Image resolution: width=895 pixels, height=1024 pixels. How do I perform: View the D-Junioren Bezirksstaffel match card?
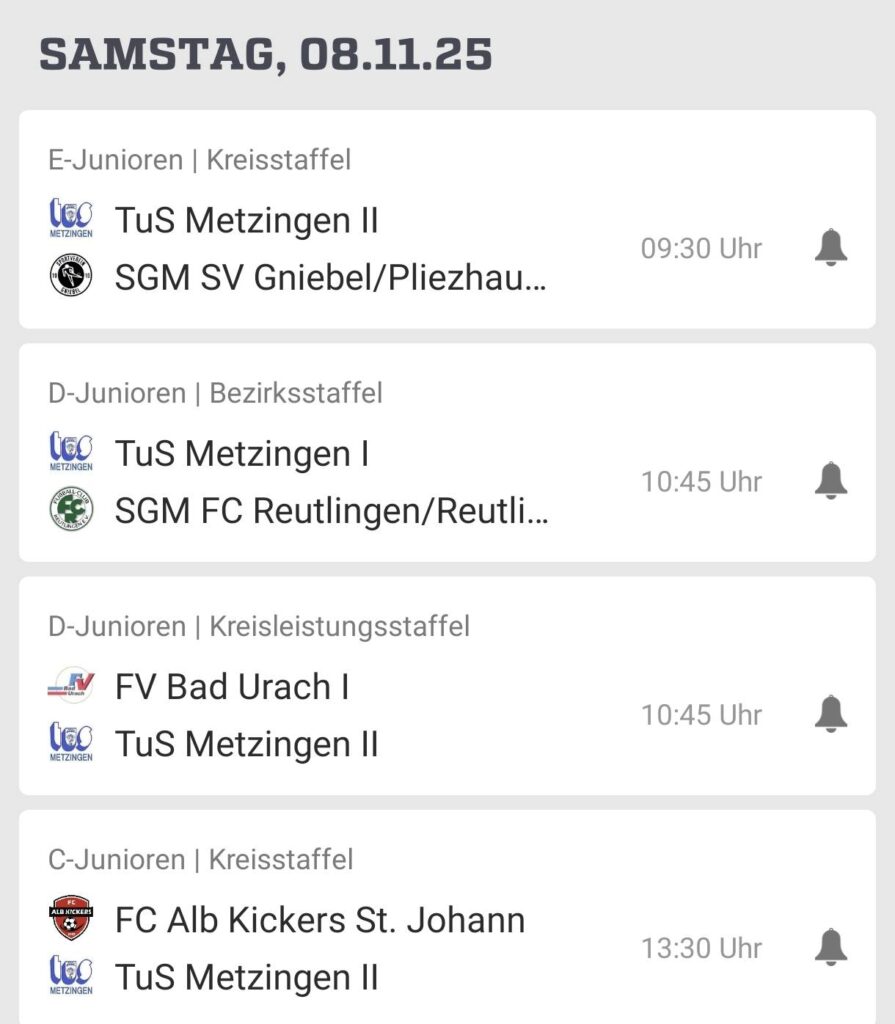tap(330, 482)
